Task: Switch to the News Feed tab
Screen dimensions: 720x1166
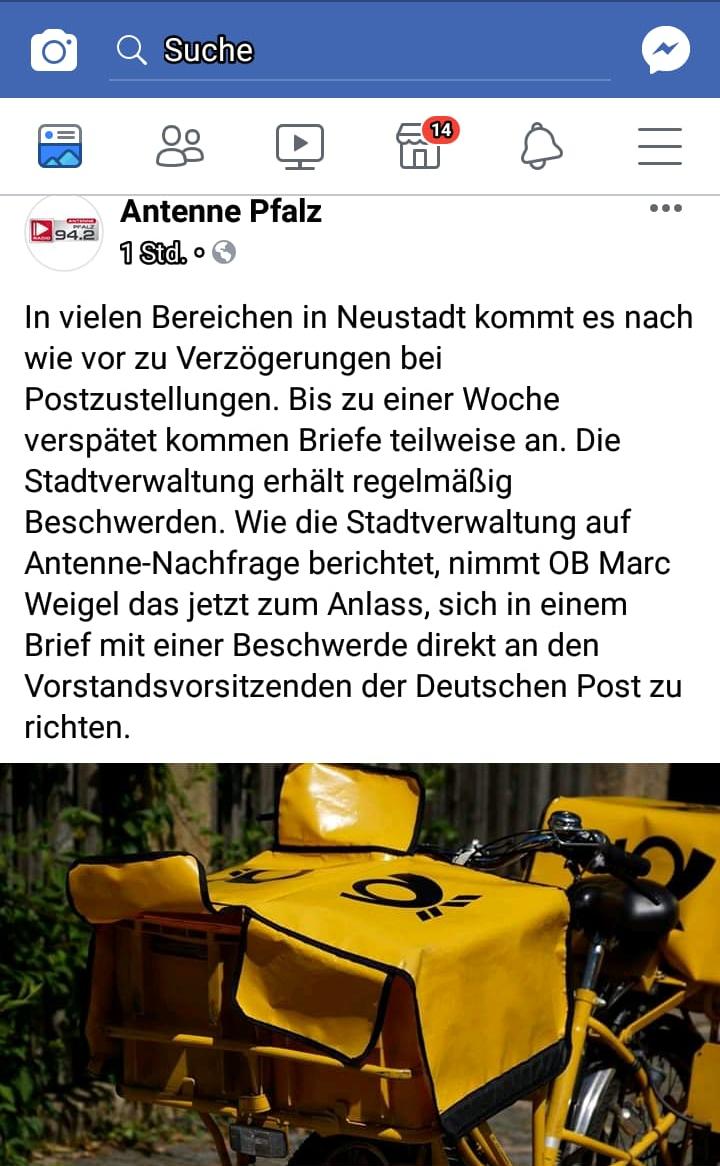Action: [60, 146]
